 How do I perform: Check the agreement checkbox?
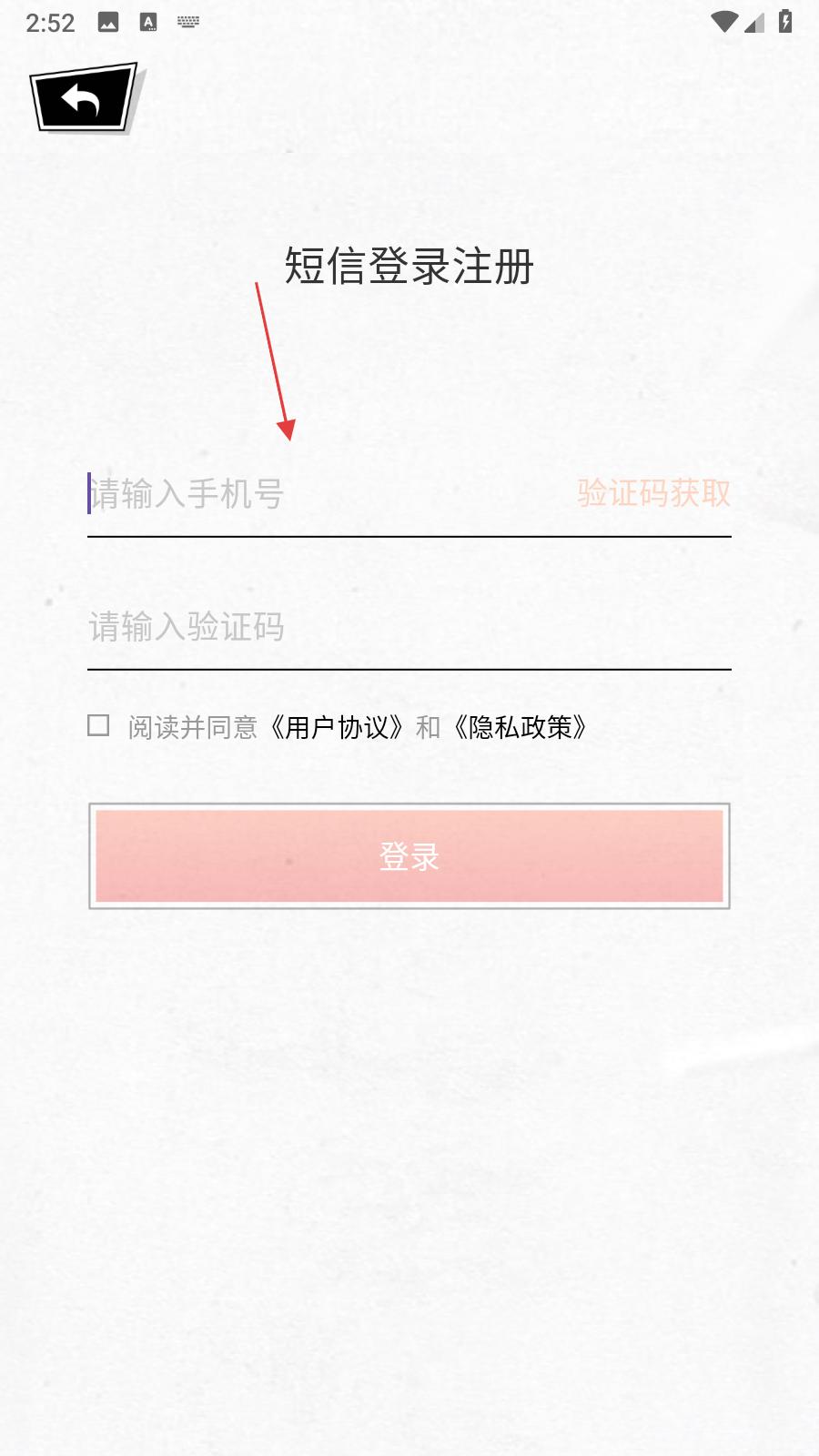point(98,725)
